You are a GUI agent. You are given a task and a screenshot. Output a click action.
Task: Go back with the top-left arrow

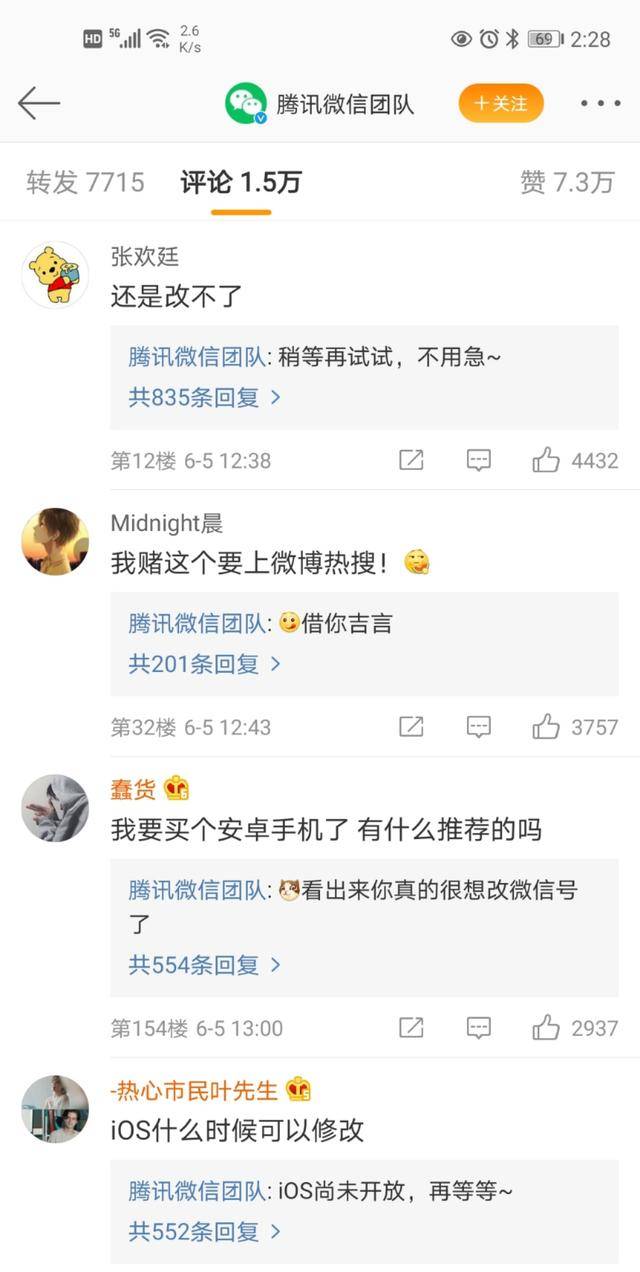39,103
